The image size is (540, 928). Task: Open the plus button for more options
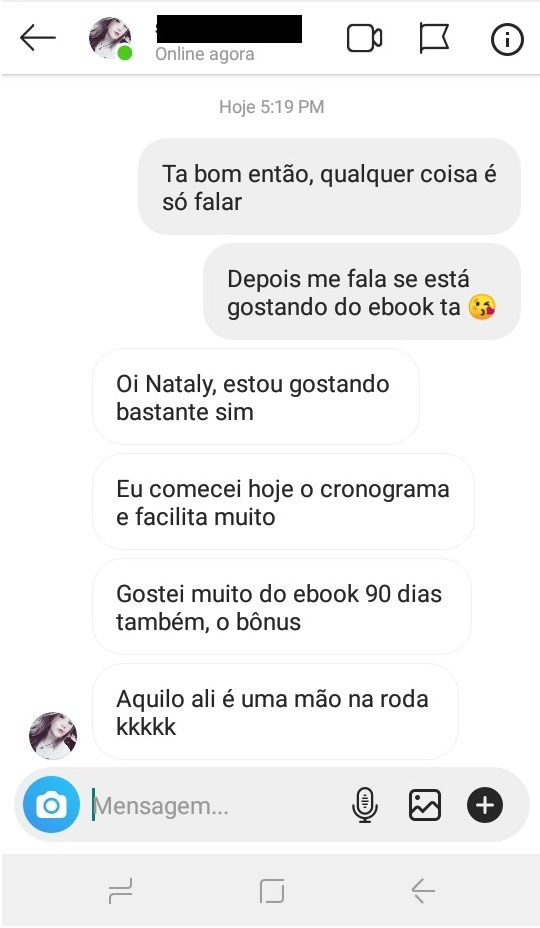(x=485, y=805)
